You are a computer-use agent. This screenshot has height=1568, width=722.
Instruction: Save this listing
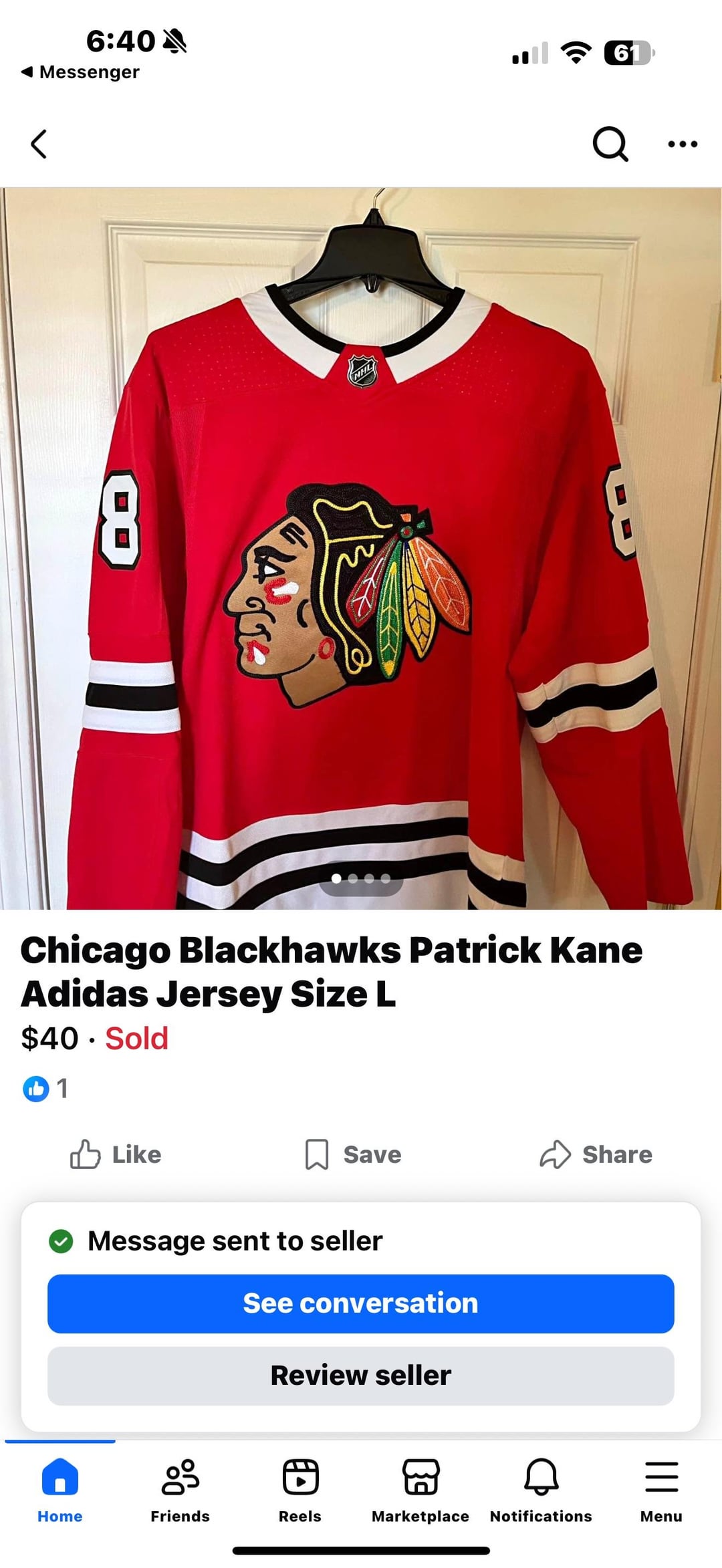(353, 1154)
